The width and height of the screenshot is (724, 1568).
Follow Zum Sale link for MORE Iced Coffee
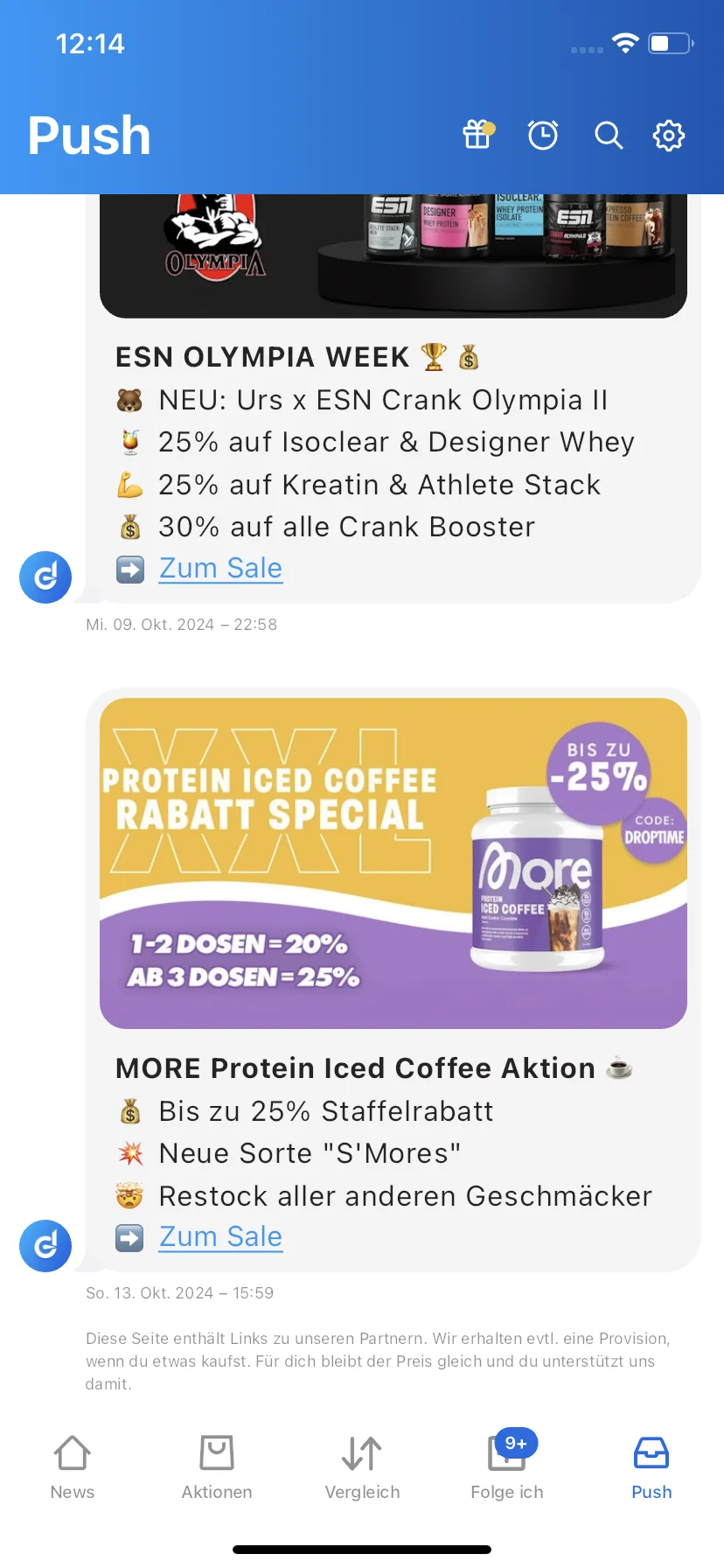[220, 1237]
